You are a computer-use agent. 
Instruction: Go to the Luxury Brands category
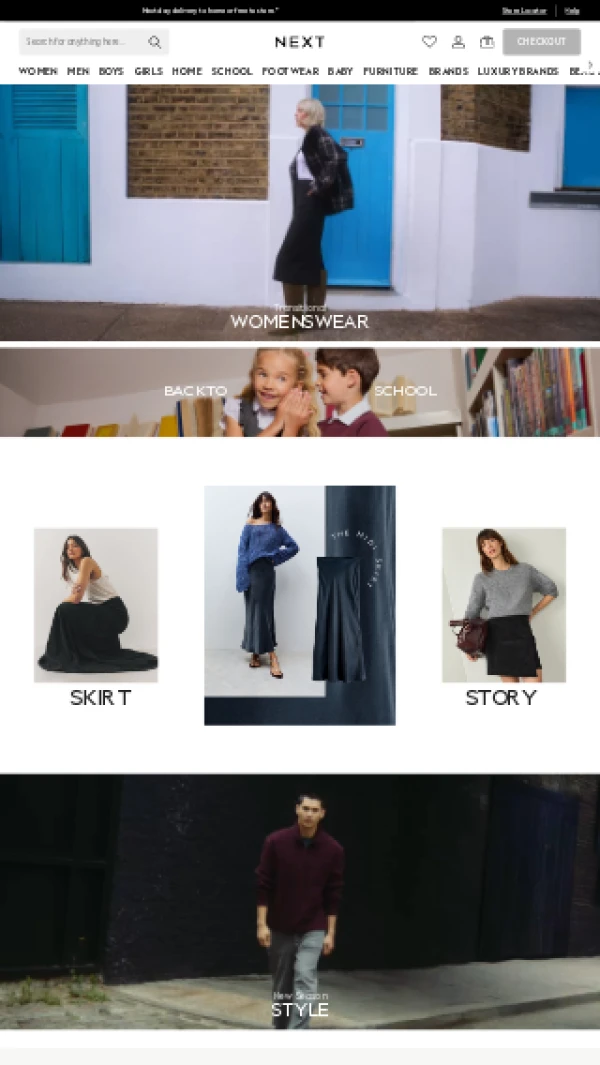pos(518,71)
